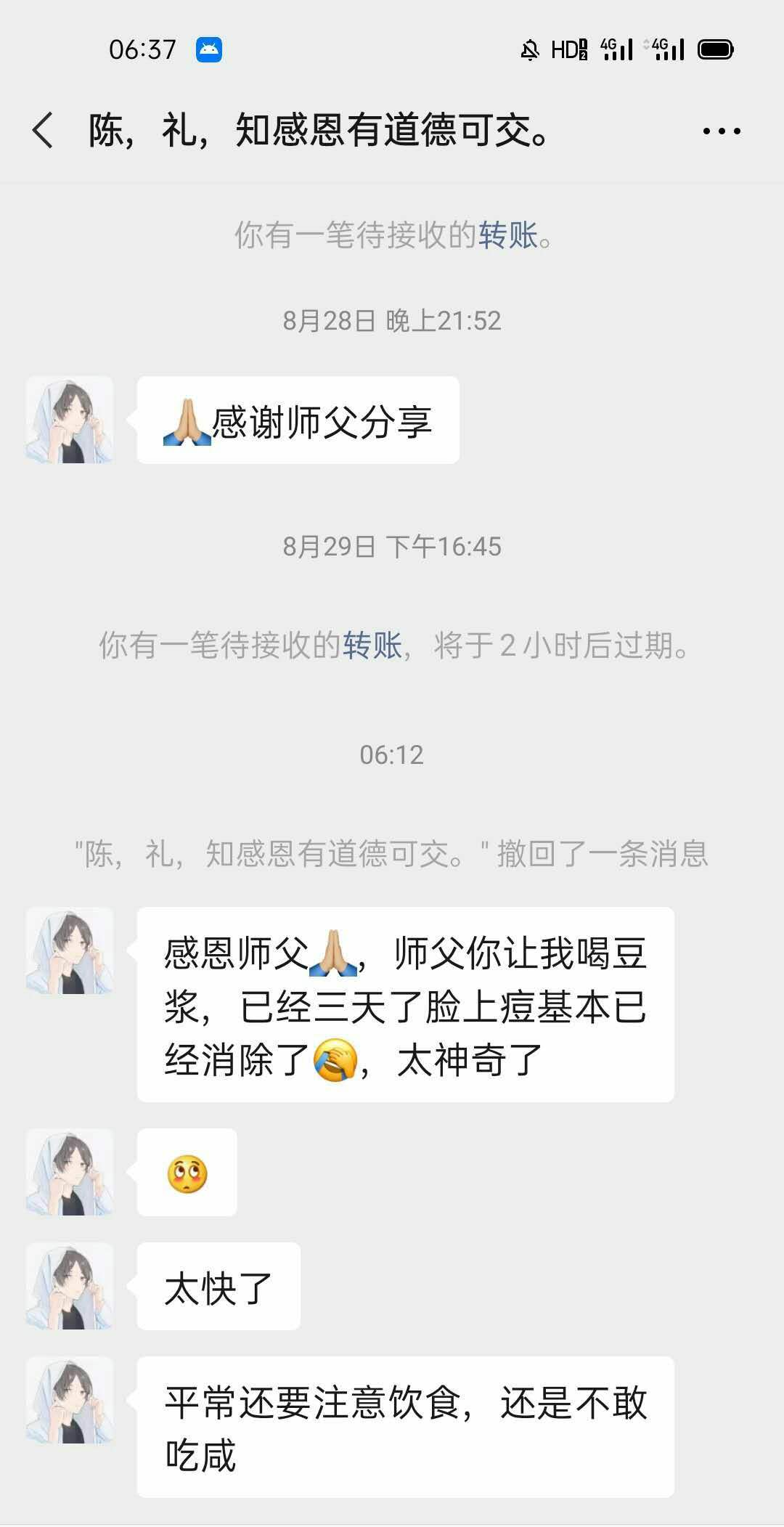Open the 转账 link in the top notice
The height and width of the screenshot is (1527, 784).
click(x=508, y=235)
